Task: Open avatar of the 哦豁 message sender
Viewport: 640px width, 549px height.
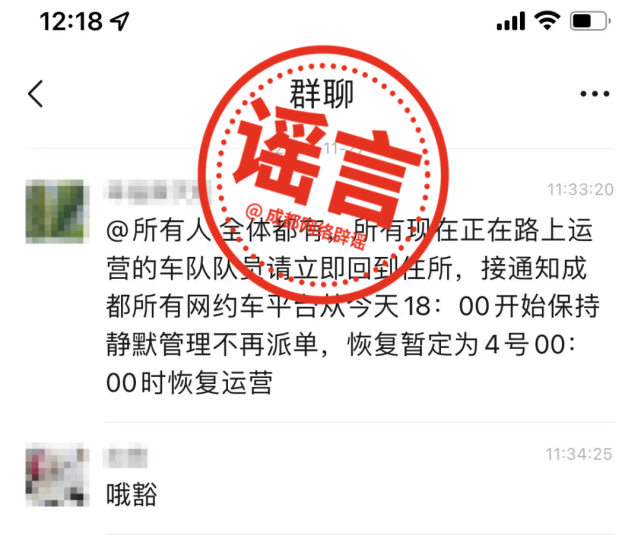Action: 55,475
